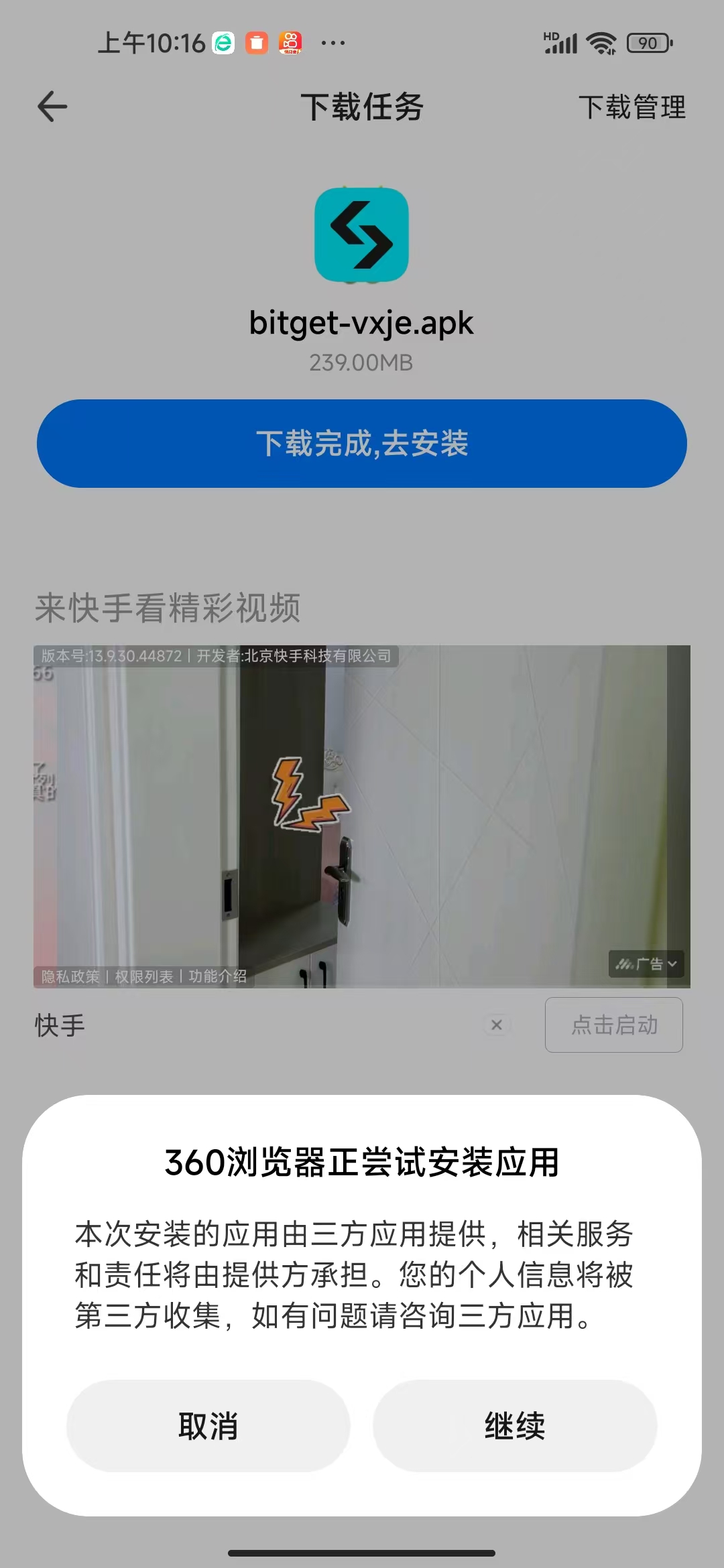This screenshot has height=1568, width=724.
Task: Expand the 广告 dropdown on the video ad
Action: [647, 964]
